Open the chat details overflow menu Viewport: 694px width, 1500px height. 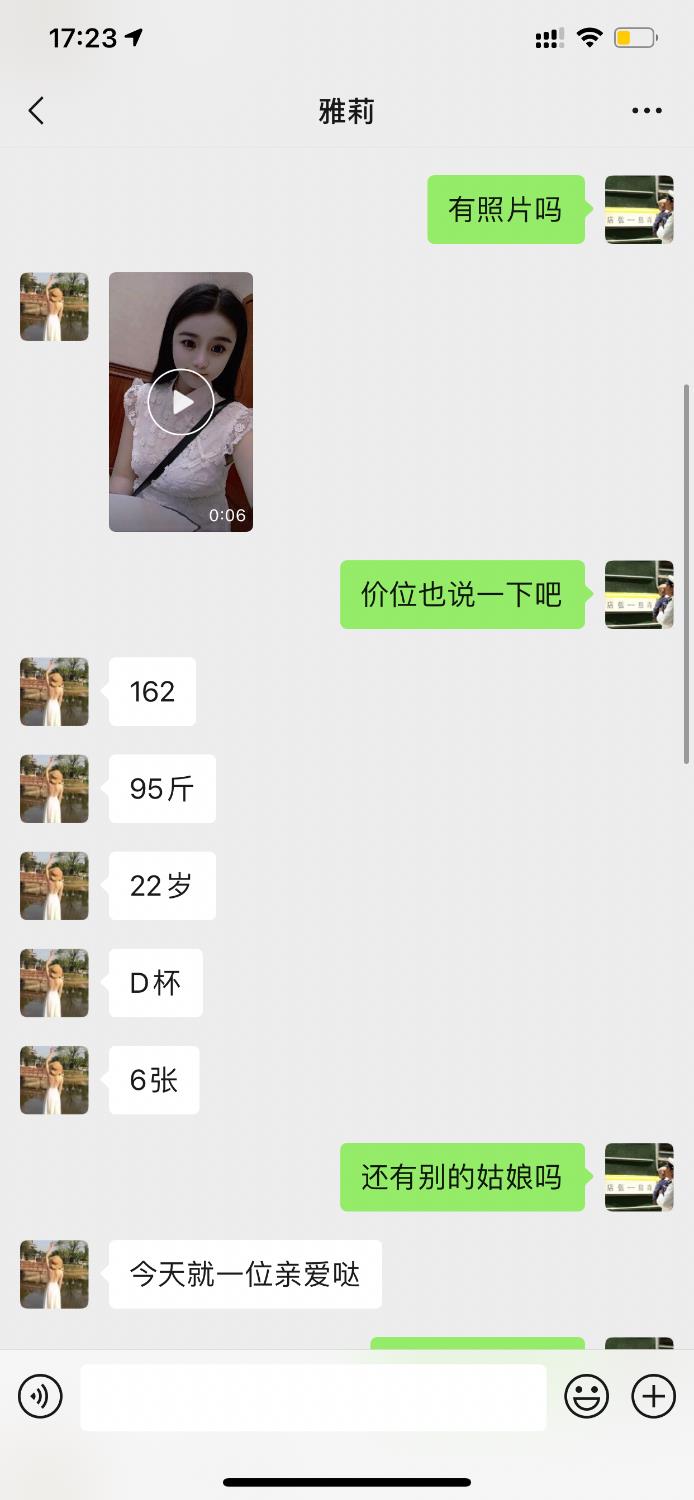click(x=647, y=110)
